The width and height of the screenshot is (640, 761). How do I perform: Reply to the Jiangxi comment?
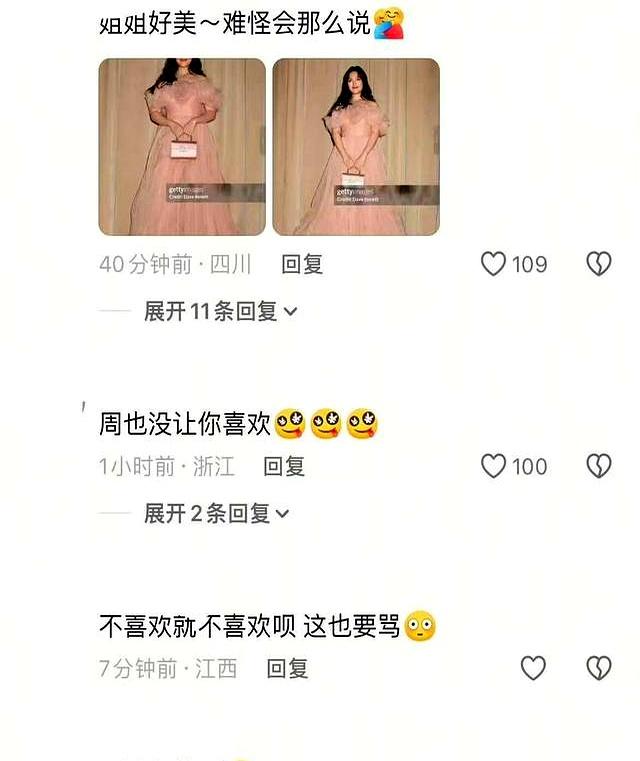288,668
